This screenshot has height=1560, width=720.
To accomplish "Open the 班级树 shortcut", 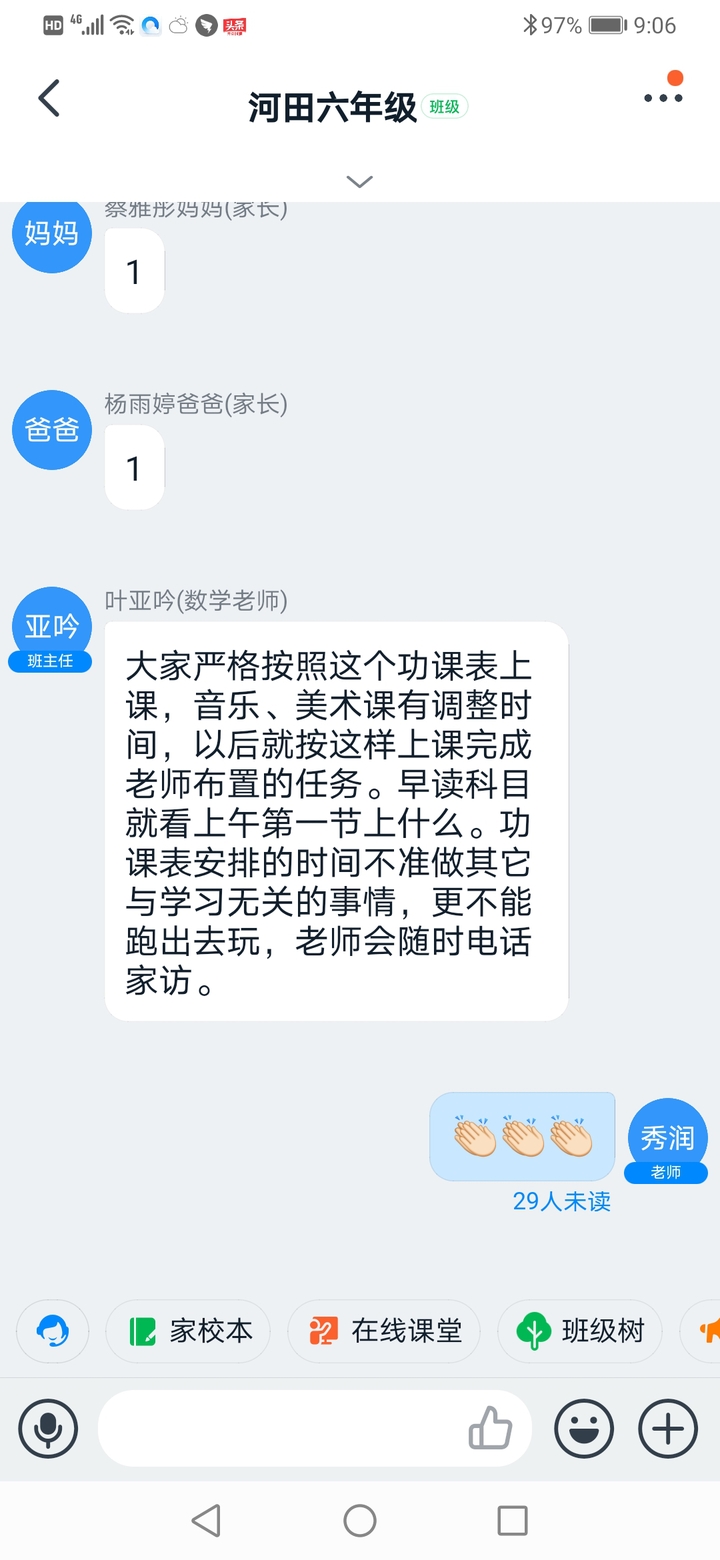I will [580, 1331].
